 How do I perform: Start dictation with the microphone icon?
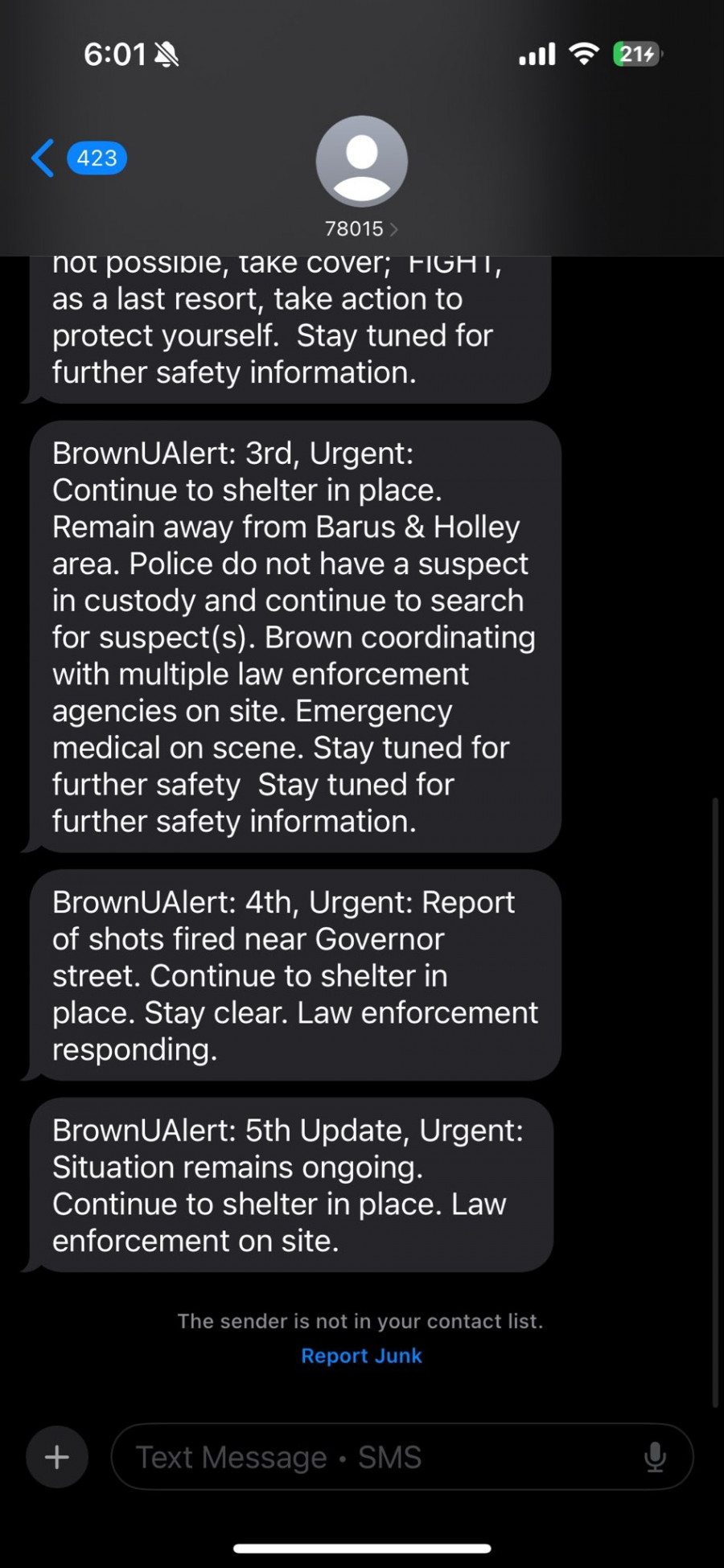point(655,1457)
